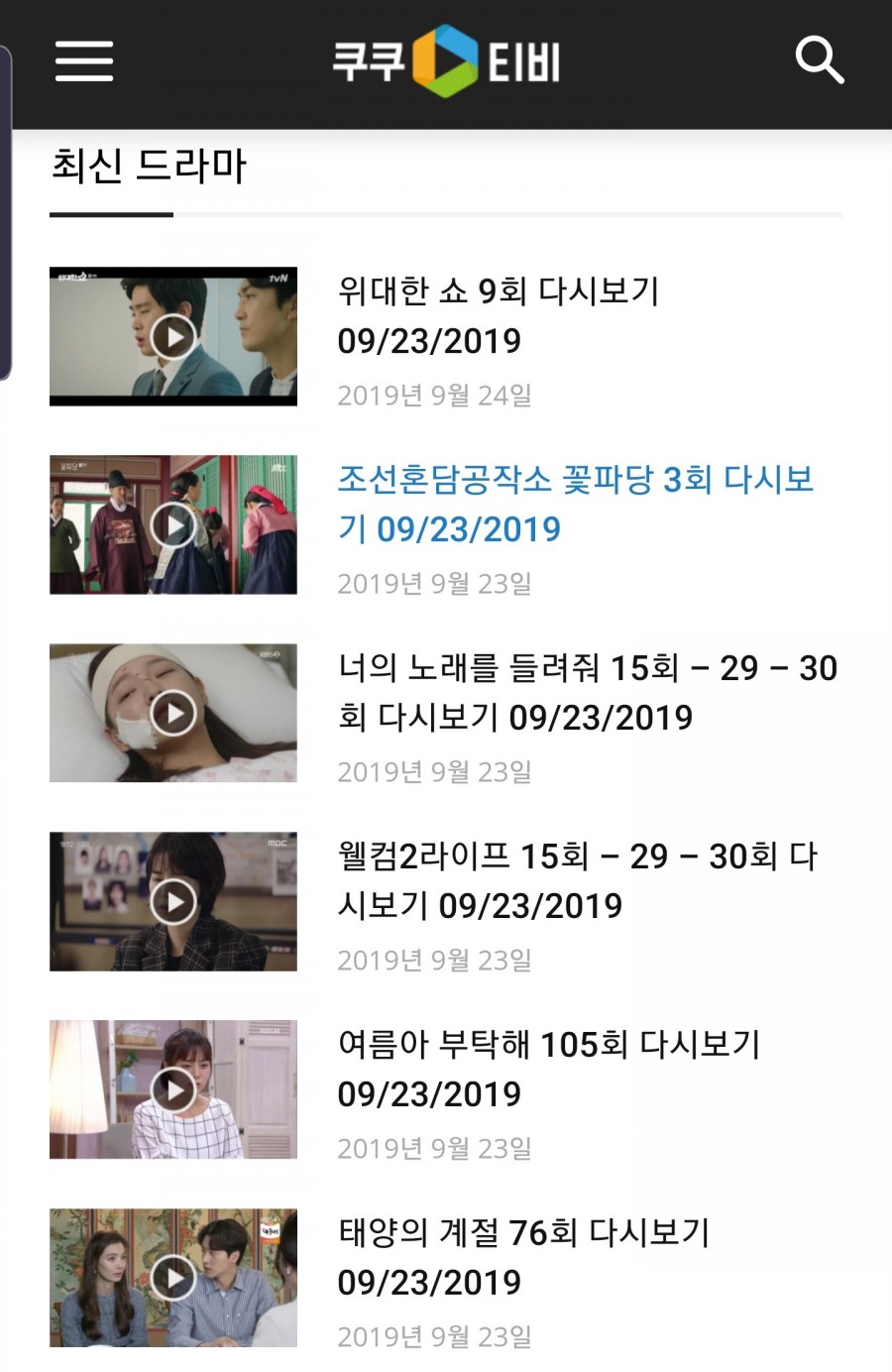Play the 꽃파당 3회 thumbnail
Viewport: 892px width, 1372px height.
point(173,525)
